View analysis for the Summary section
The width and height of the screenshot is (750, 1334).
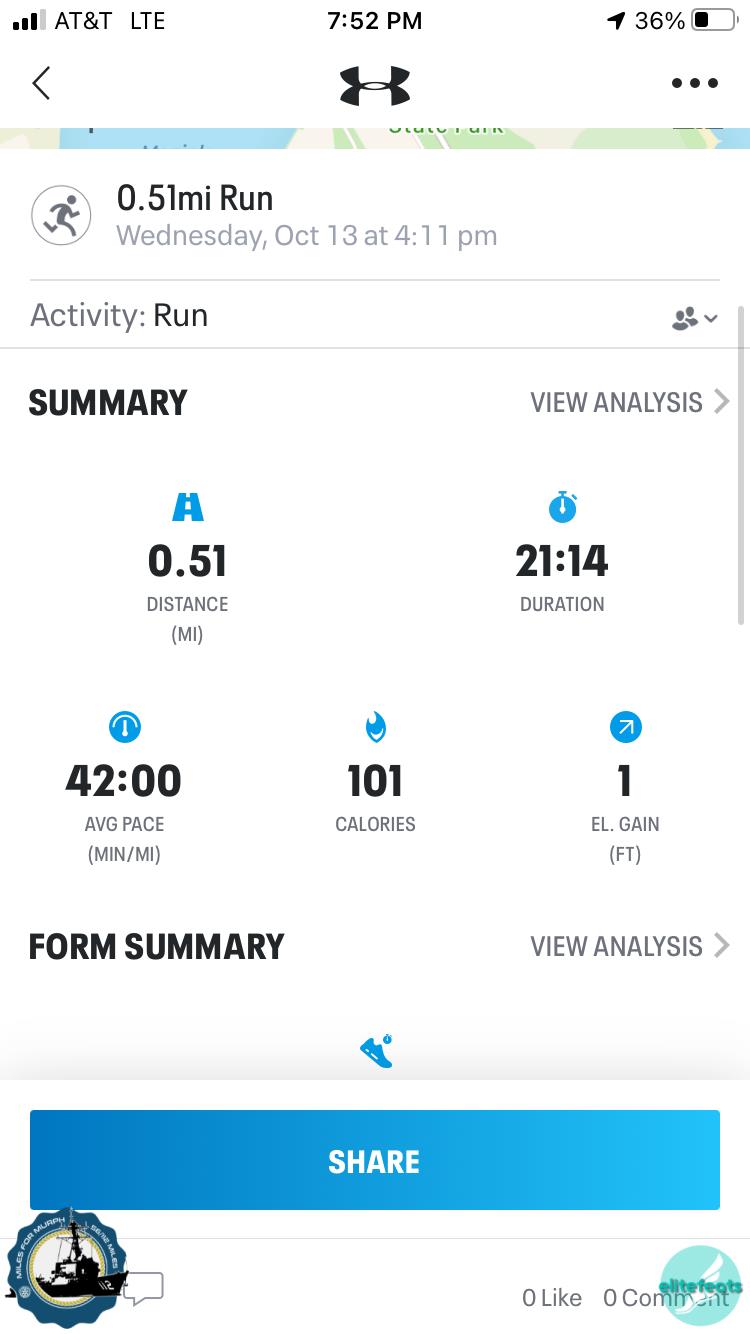coord(629,402)
